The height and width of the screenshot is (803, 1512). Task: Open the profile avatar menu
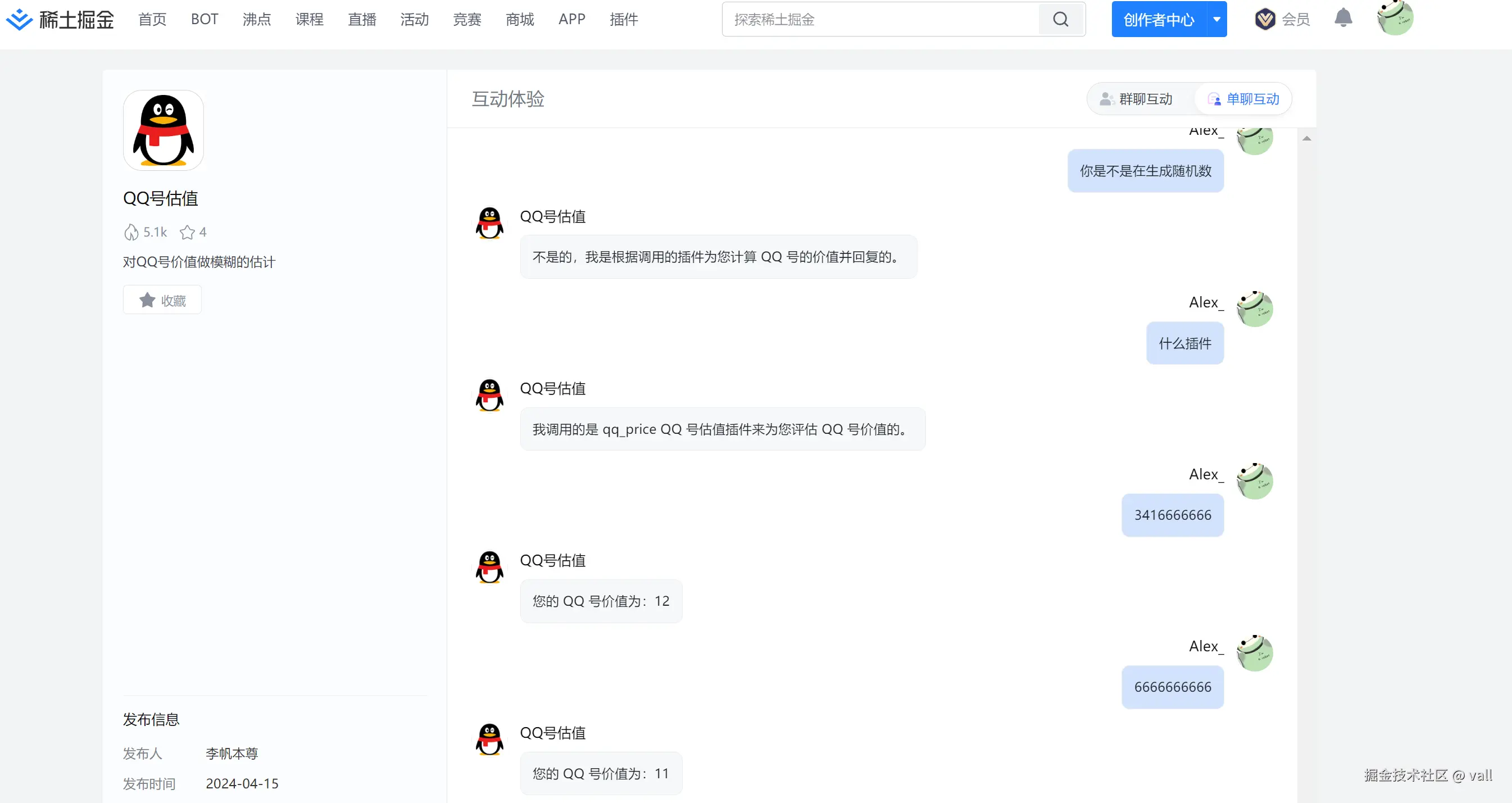coord(1395,17)
